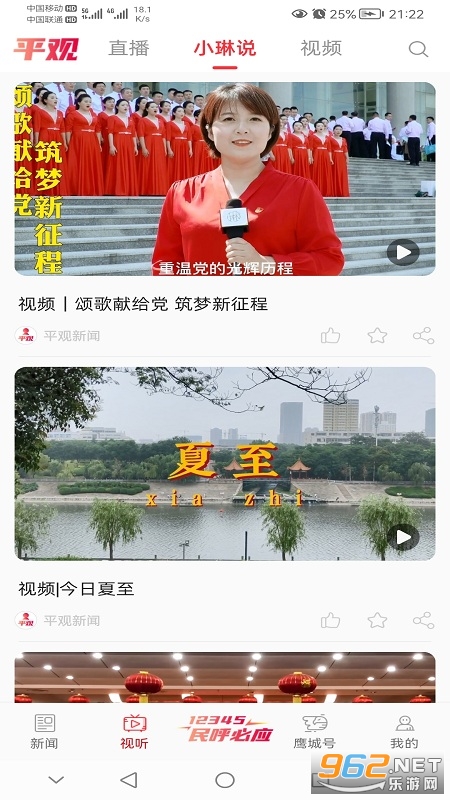
Task: Open the 视听 bottom tab
Action: tap(135, 732)
